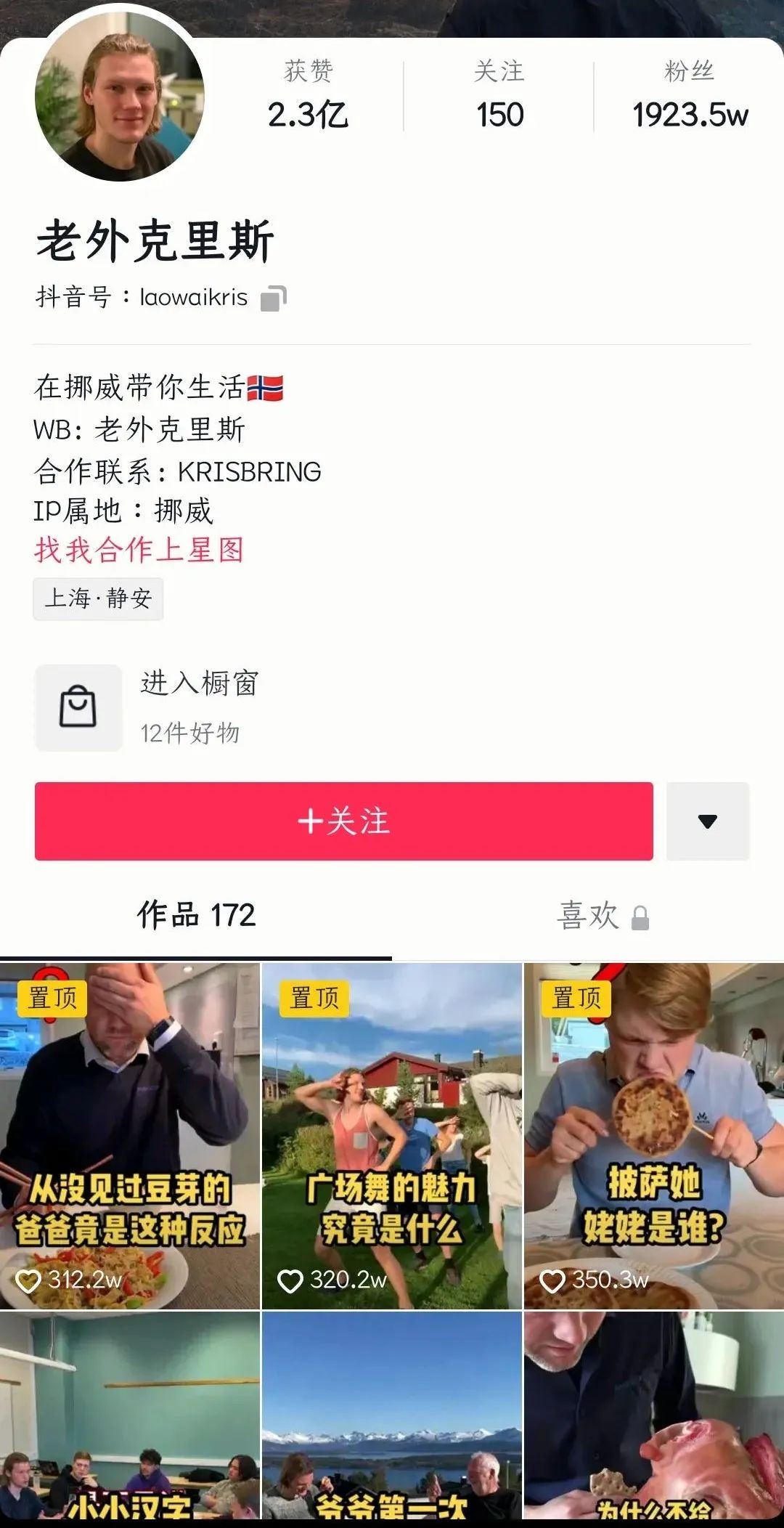Open video 从没见过豆芽的爸爸竟是这种反应
This screenshot has height=1528, width=784.
pyautogui.click(x=130, y=1136)
